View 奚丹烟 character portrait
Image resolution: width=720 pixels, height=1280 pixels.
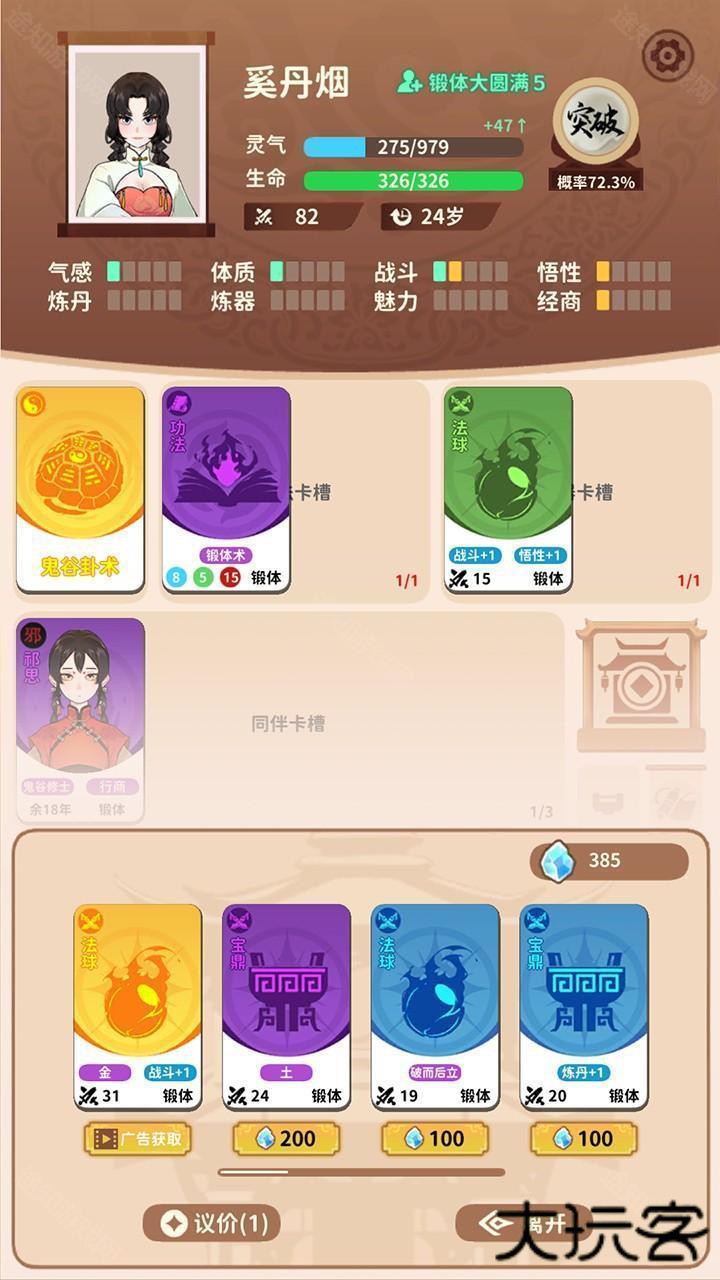[137, 137]
